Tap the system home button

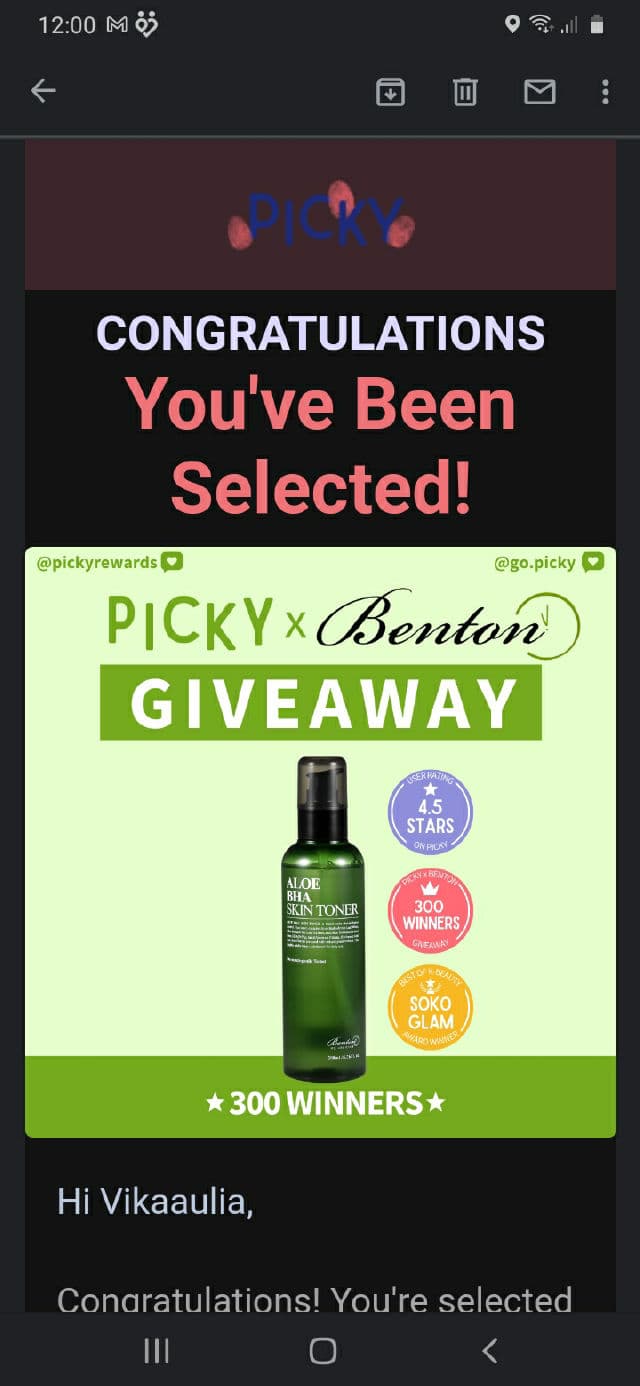(322, 1351)
